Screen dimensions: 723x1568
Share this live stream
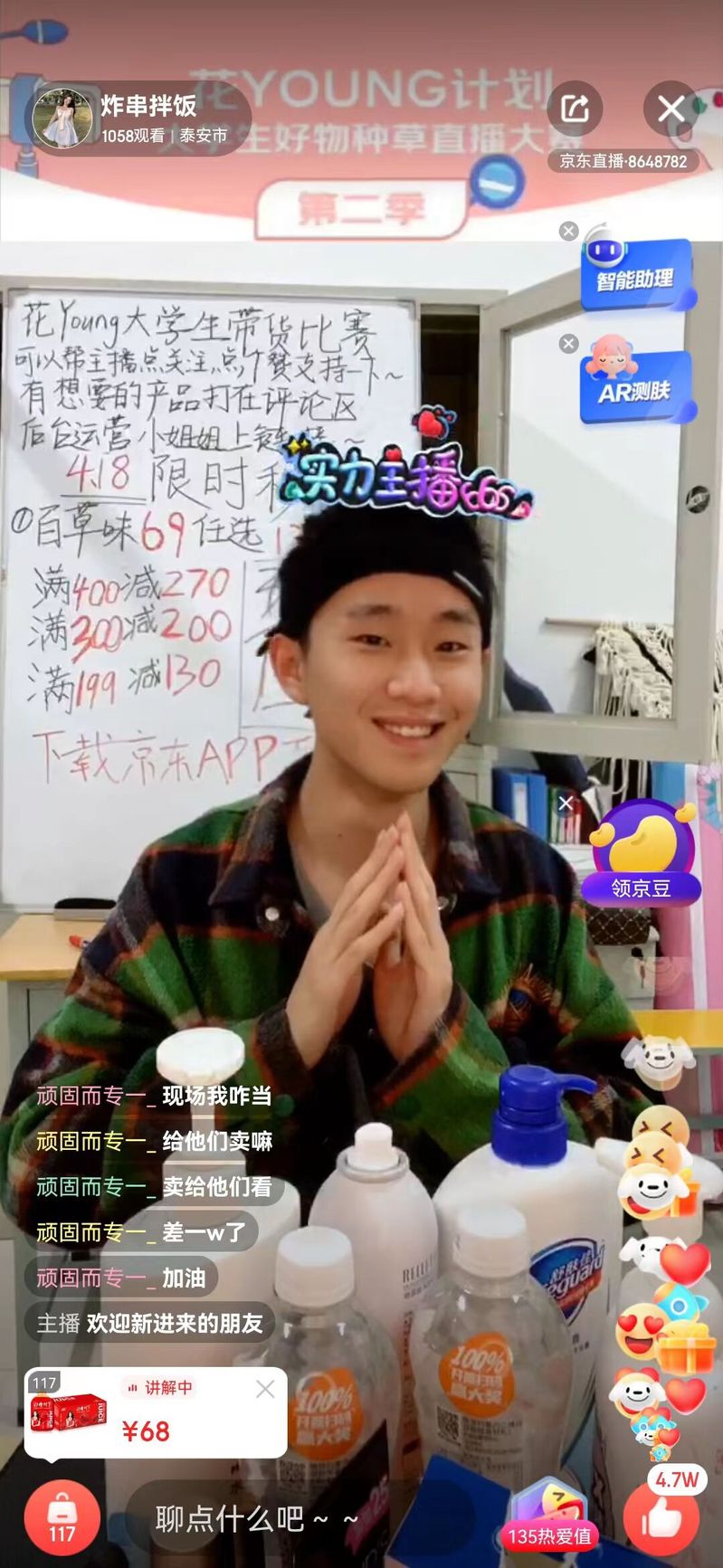click(576, 109)
